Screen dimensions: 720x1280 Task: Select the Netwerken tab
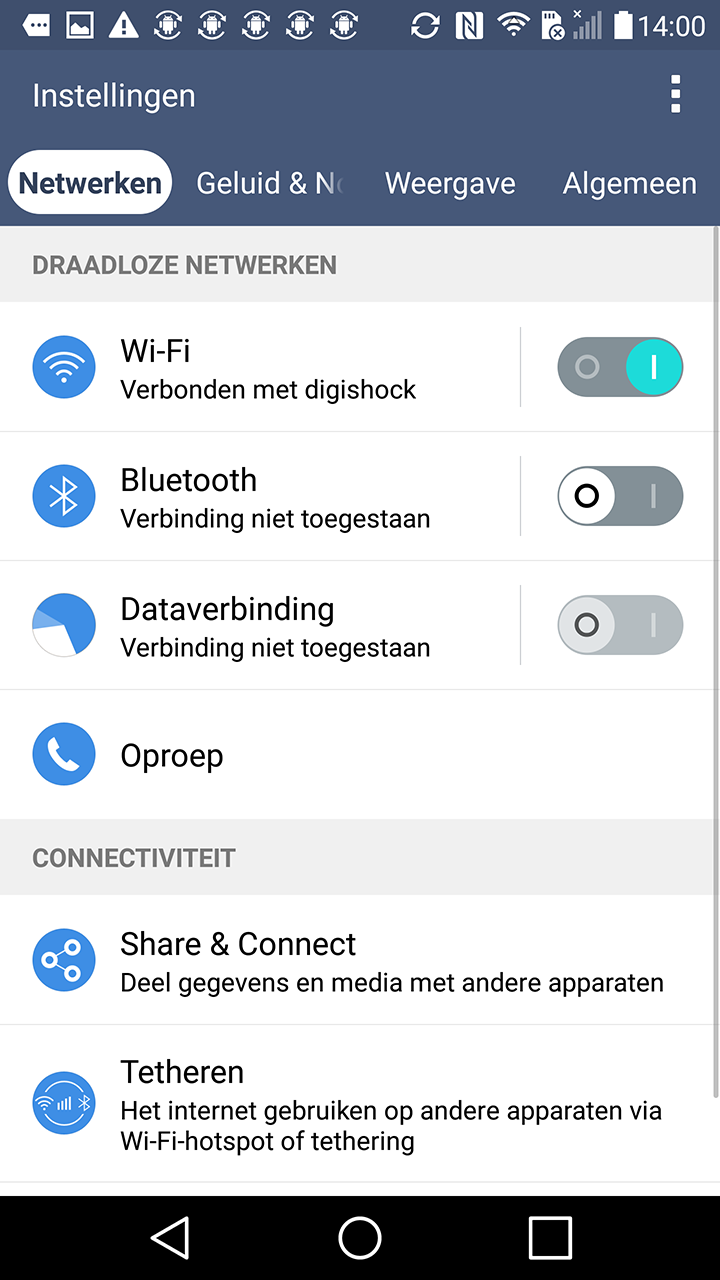coord(90,183)
